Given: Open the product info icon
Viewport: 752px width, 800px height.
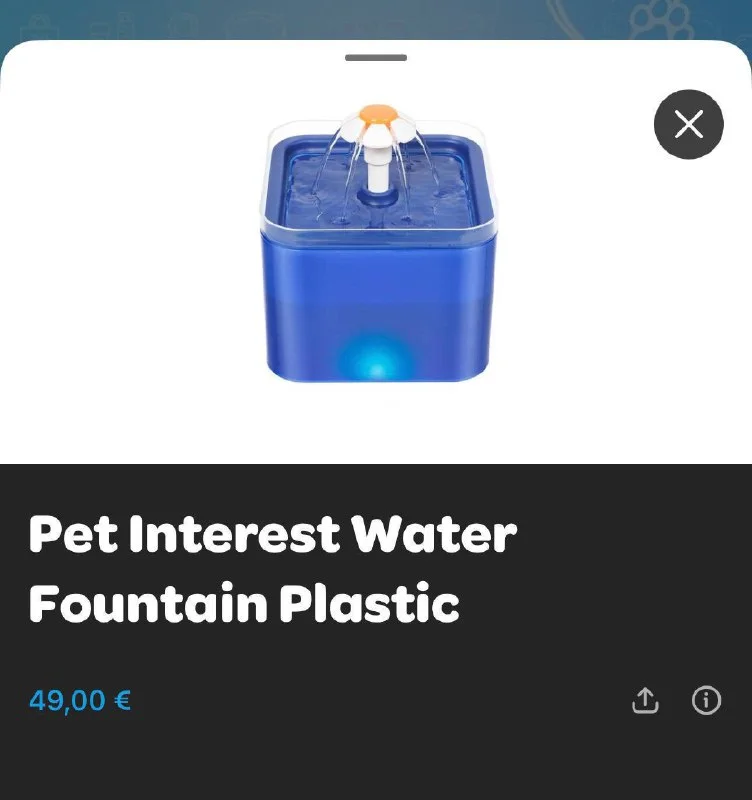Looking at the screenshot, I should pos(706,701).
